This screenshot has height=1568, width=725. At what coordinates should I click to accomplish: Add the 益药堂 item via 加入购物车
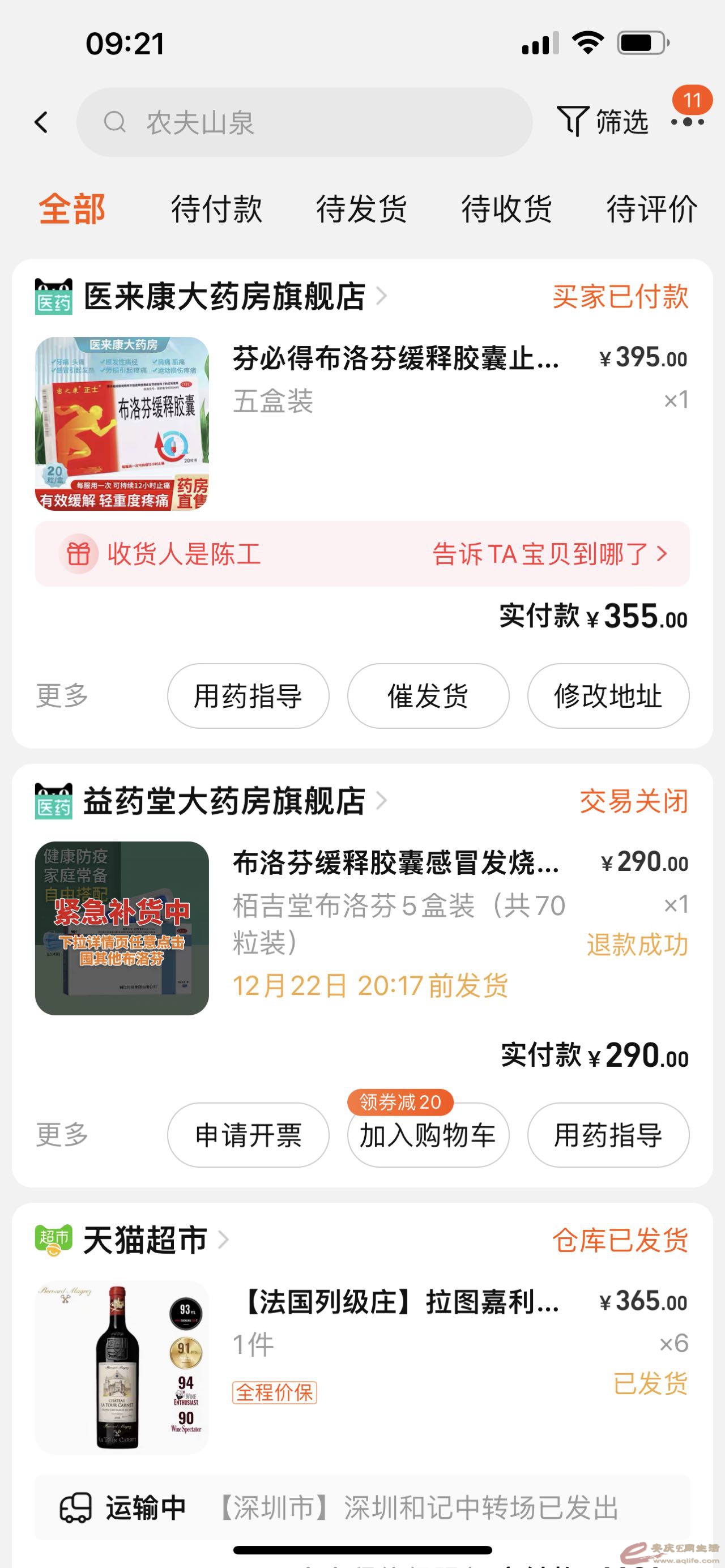[x=428, y=1135]
